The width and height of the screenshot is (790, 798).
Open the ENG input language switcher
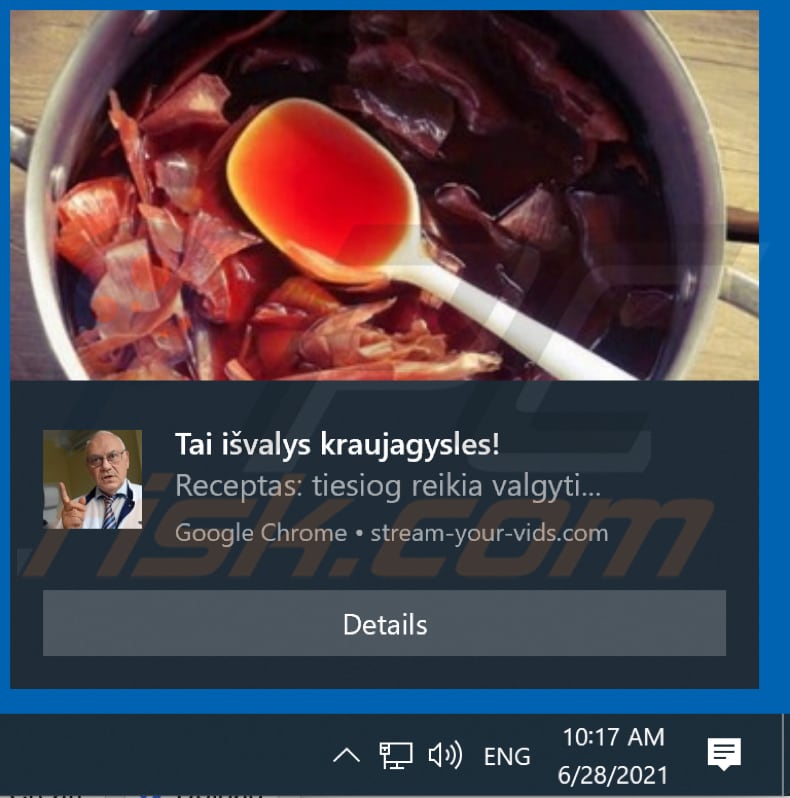pyautogui.click(x=506, y=757)
